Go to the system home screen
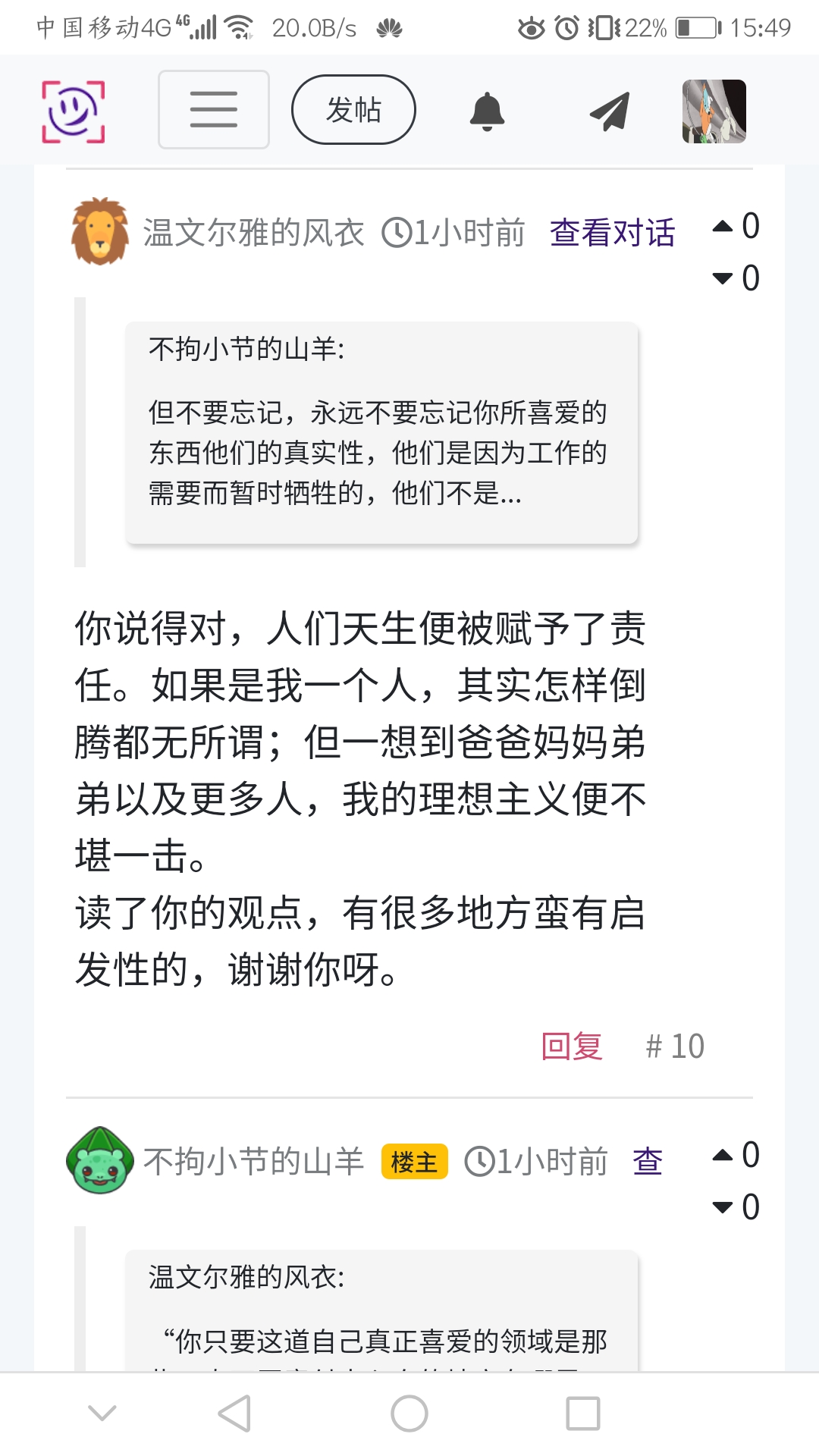 (x=409, y=1414)
